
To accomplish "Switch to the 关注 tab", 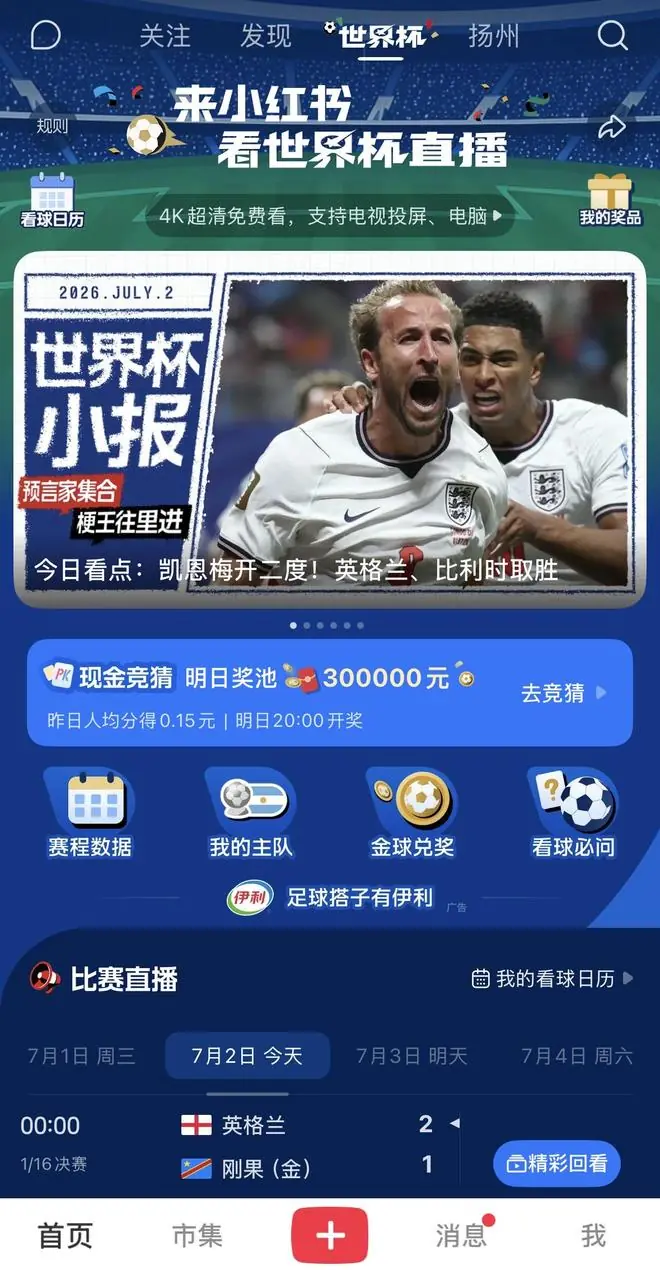I will pyautogui.click(x=165, y=36).
